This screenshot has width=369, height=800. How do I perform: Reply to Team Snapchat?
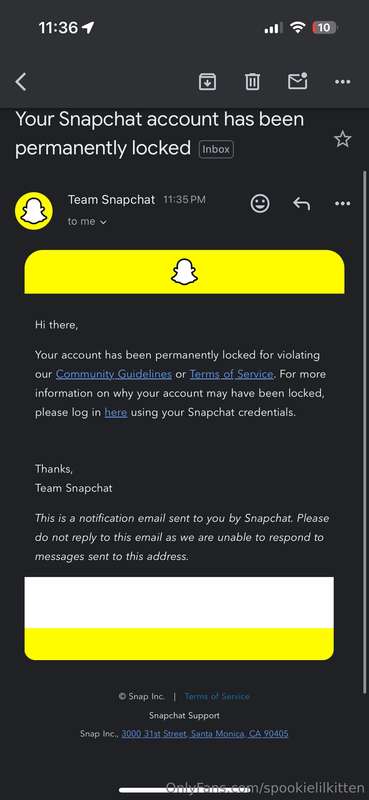302,204
